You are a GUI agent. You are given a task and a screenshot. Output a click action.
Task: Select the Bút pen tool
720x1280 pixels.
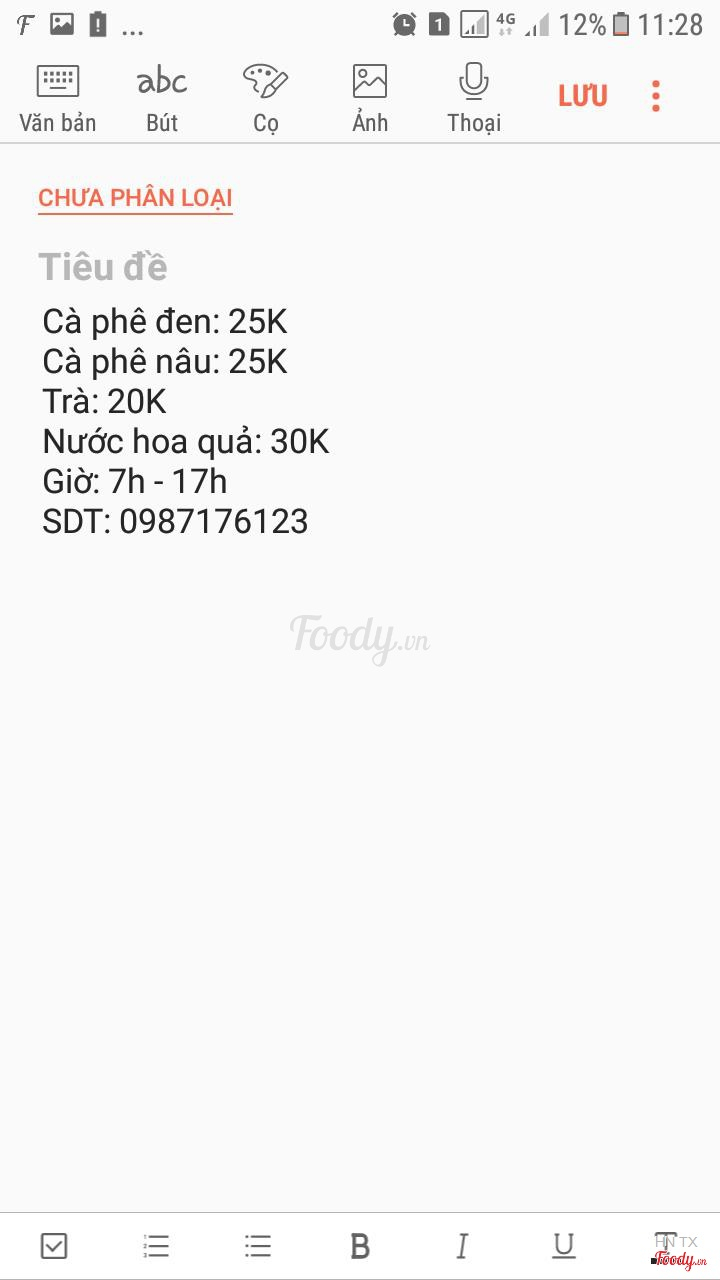tap(162, 98)
